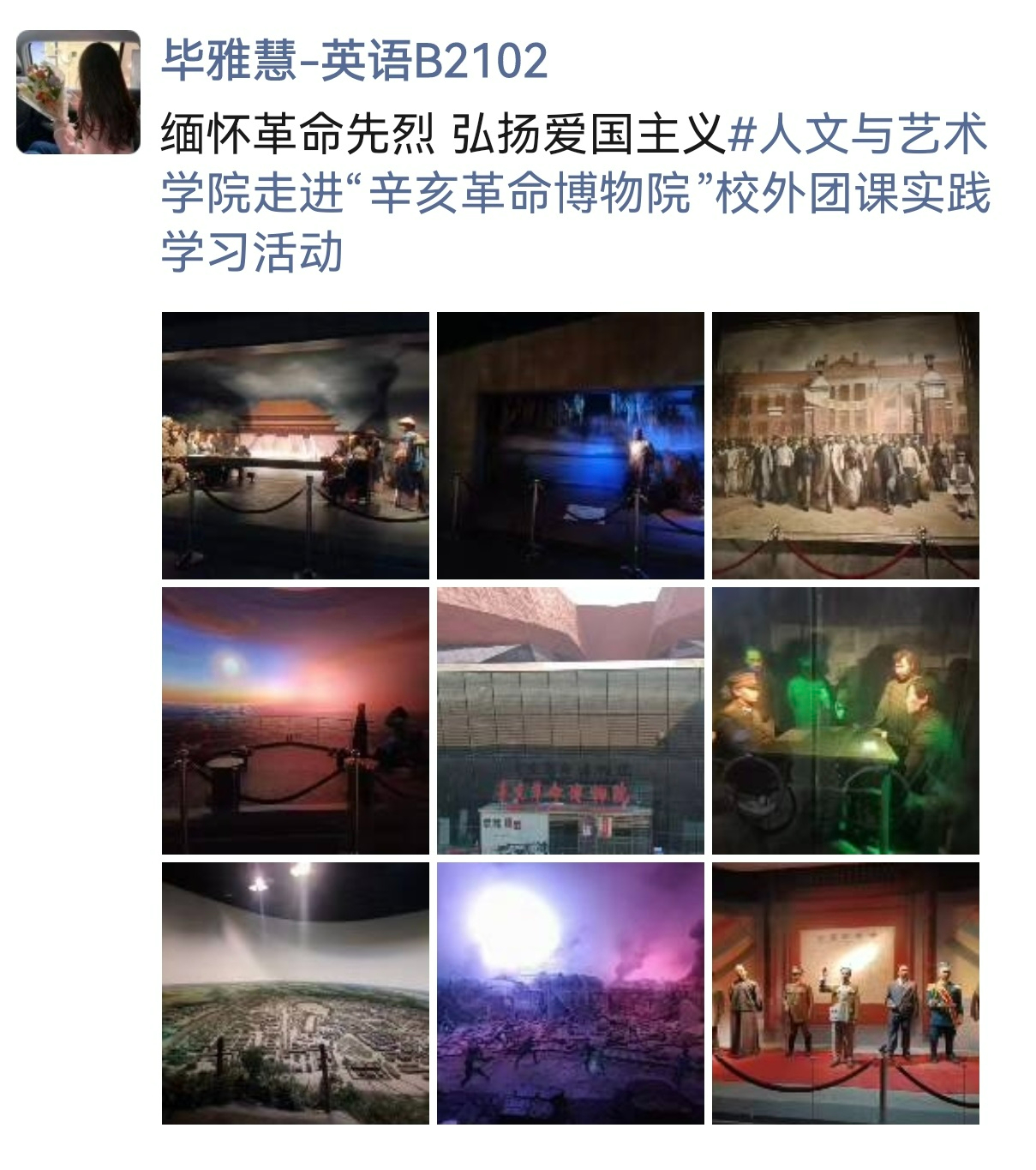Enlarge the green-lit wax figures at a table
The width and height of the screenshot is (1036, 1170).
[x=846, y=721]
